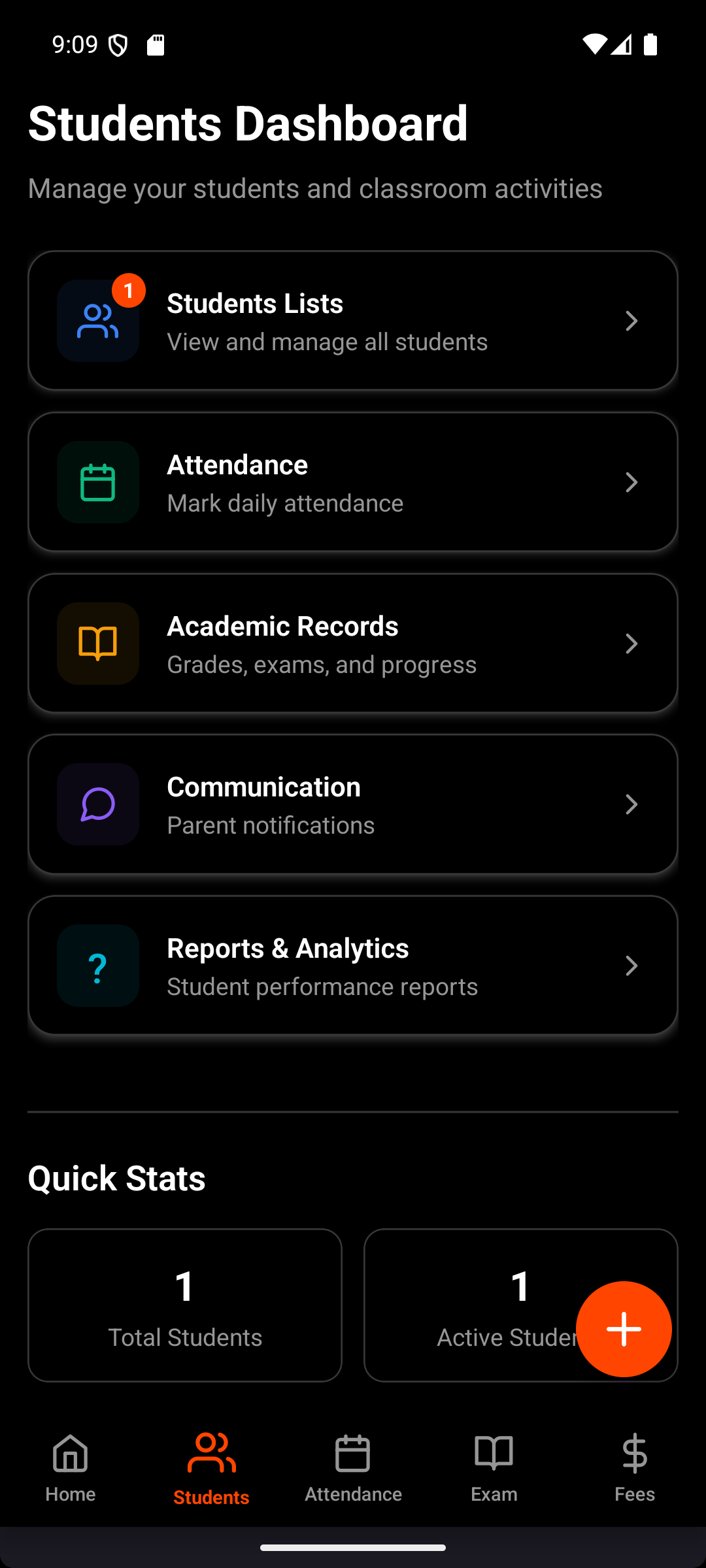Open Attendance to mark daily attendance
Image resolution: width=706 pixels, height=1568 pixels.
click(x=353, y=482)
